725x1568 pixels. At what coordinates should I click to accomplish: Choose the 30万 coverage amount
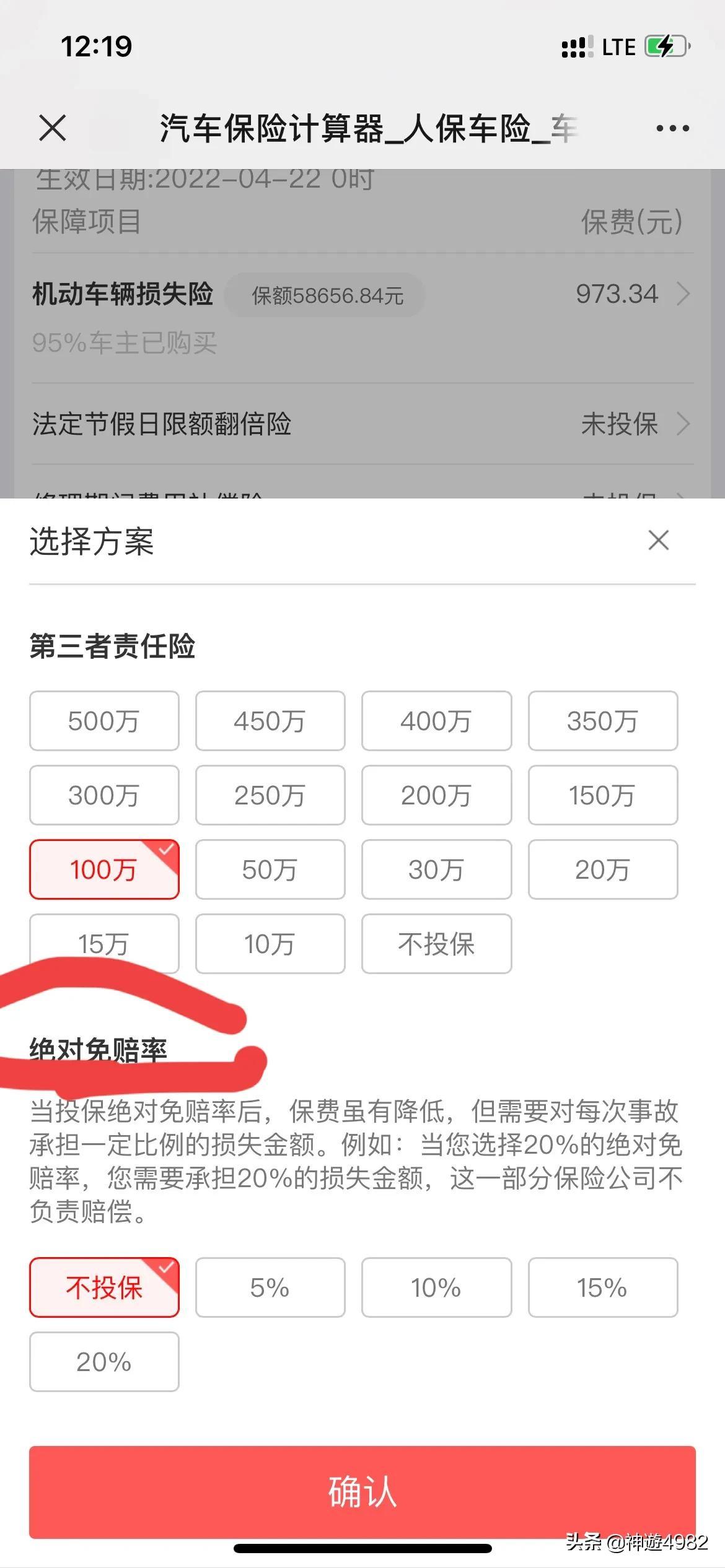pos(436,869)
